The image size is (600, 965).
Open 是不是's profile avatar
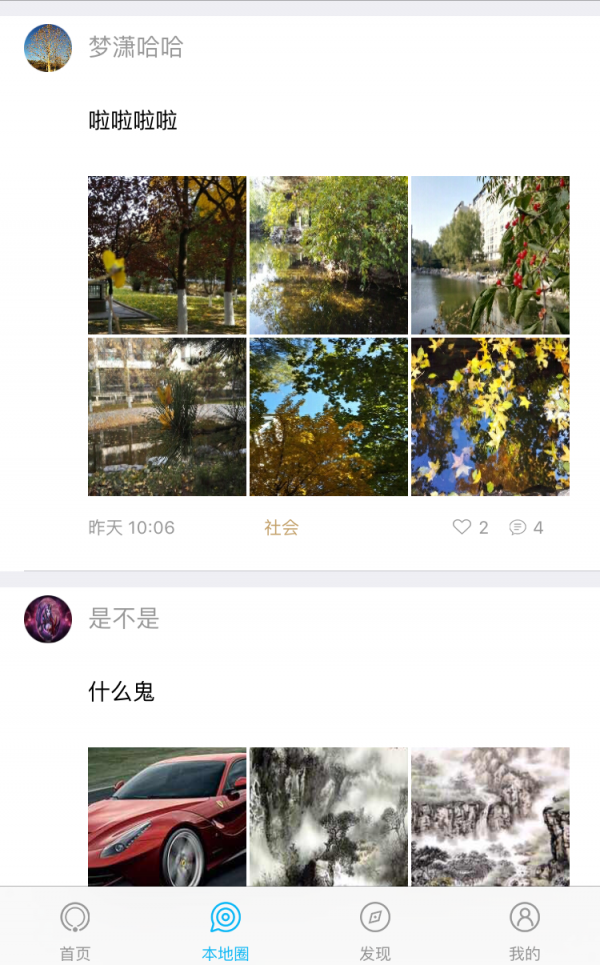click(48, 619)
